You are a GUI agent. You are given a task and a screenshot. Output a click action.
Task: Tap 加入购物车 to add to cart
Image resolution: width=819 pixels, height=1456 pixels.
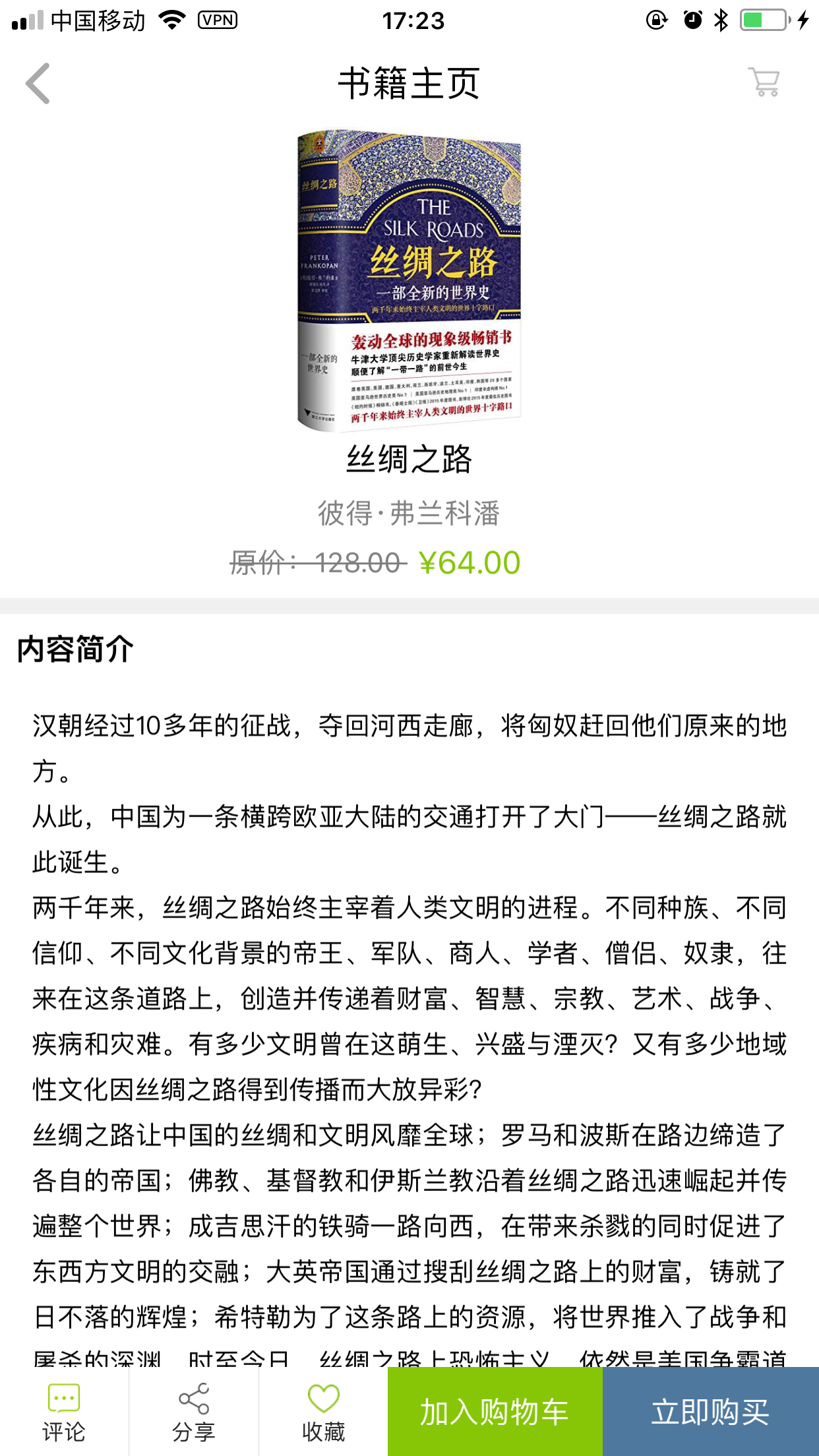495,1412
